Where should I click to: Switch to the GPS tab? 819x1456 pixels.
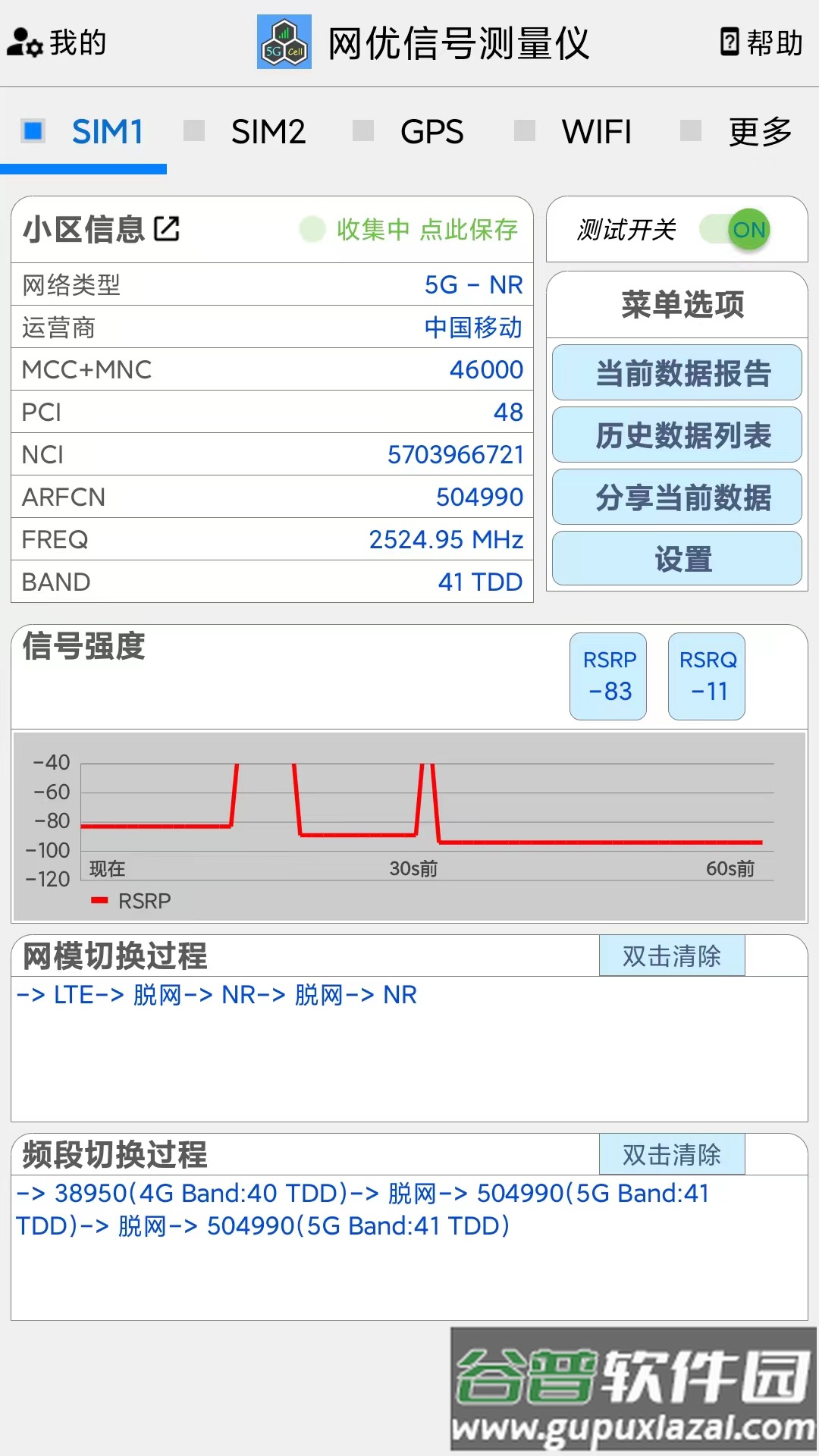(432, 131)
